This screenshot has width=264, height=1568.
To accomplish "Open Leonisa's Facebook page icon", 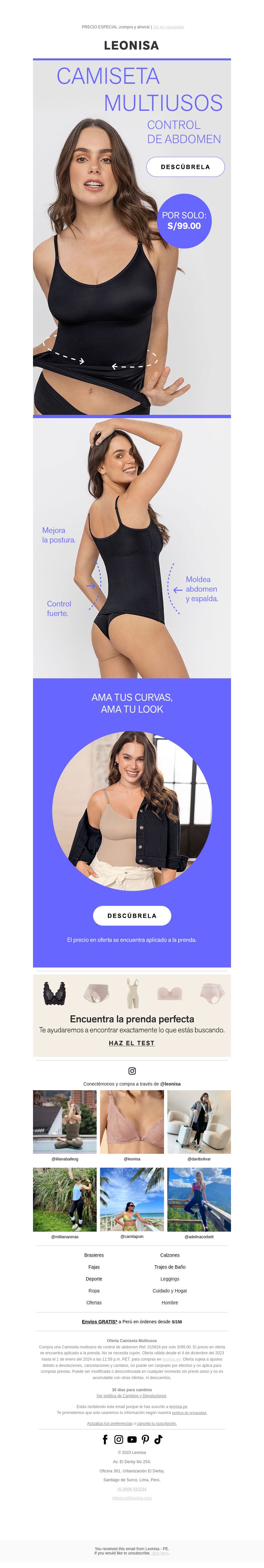I will coord(105,1439).
